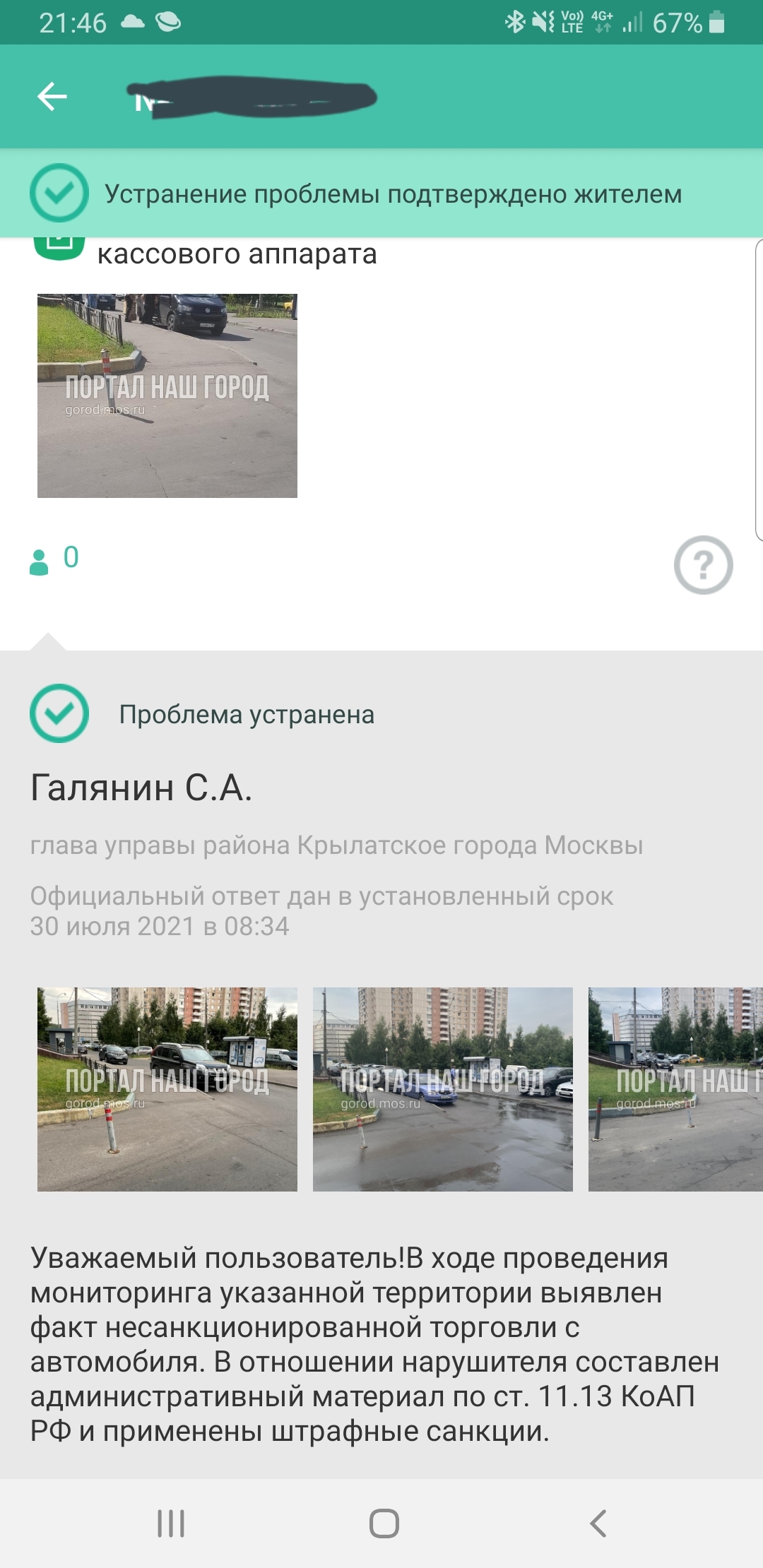Open the help question mark icon
The width and height of the screenshot is (763, 1568).
(703, 565)
